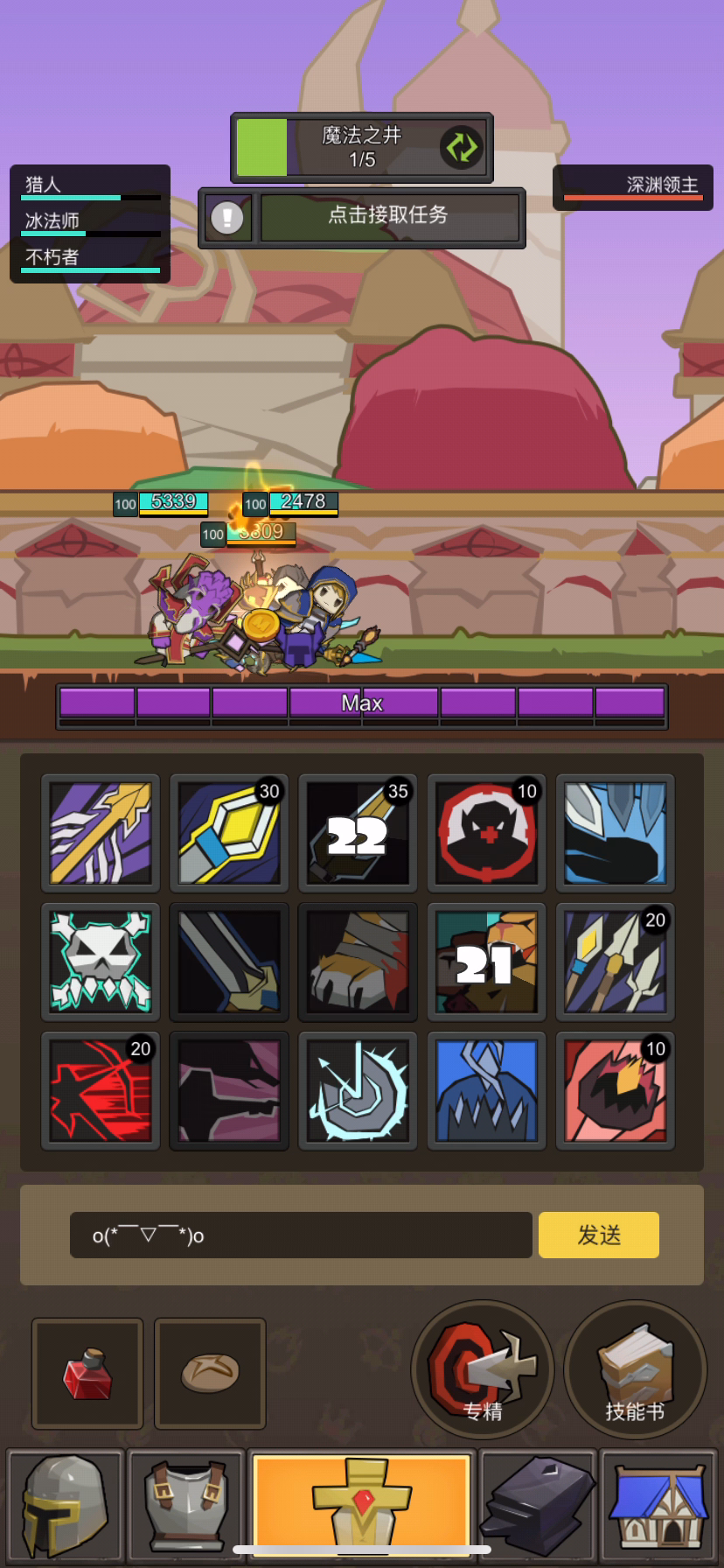Switch to the helmet tab
Screen dimensions: 724x1568
tap(65, 1507)
